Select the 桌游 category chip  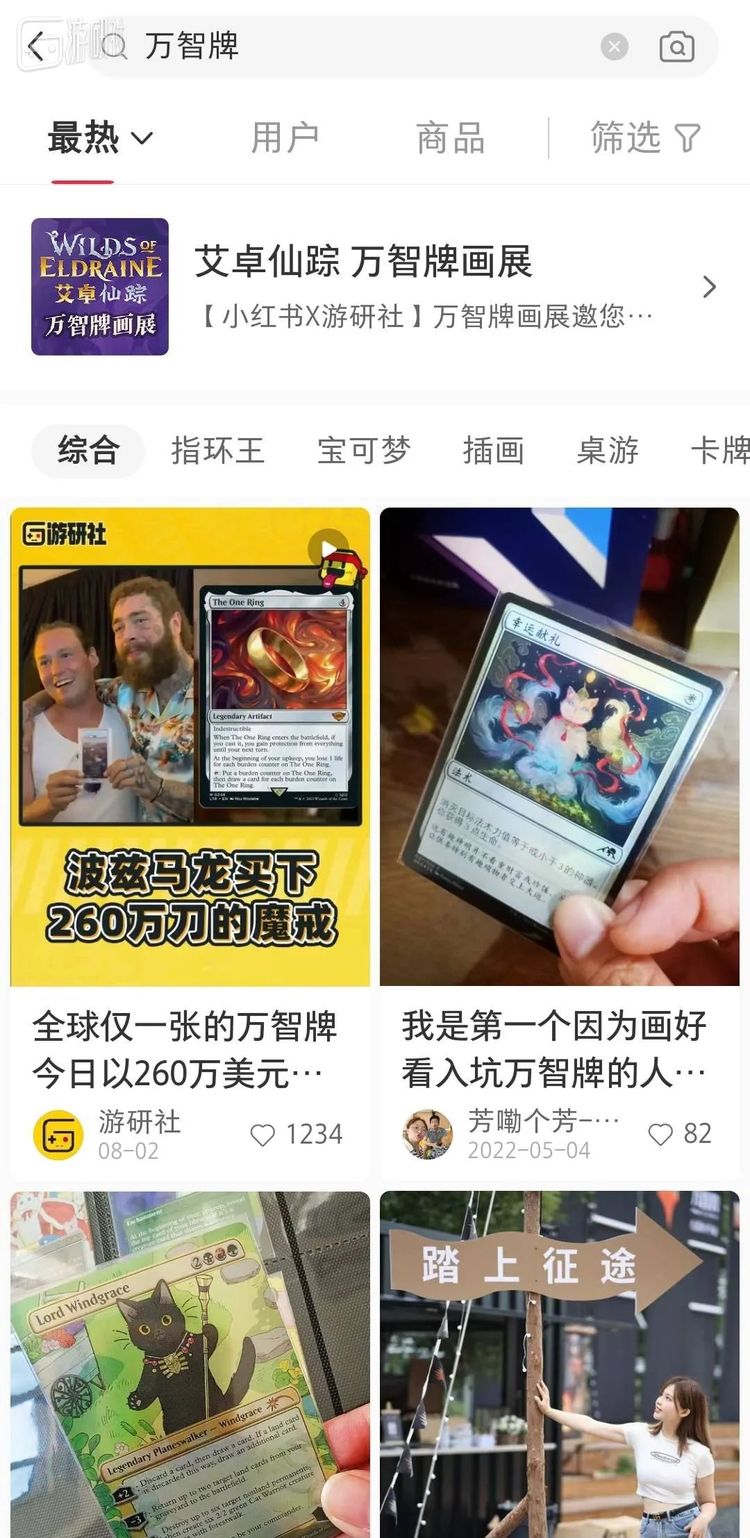(607, 450)
